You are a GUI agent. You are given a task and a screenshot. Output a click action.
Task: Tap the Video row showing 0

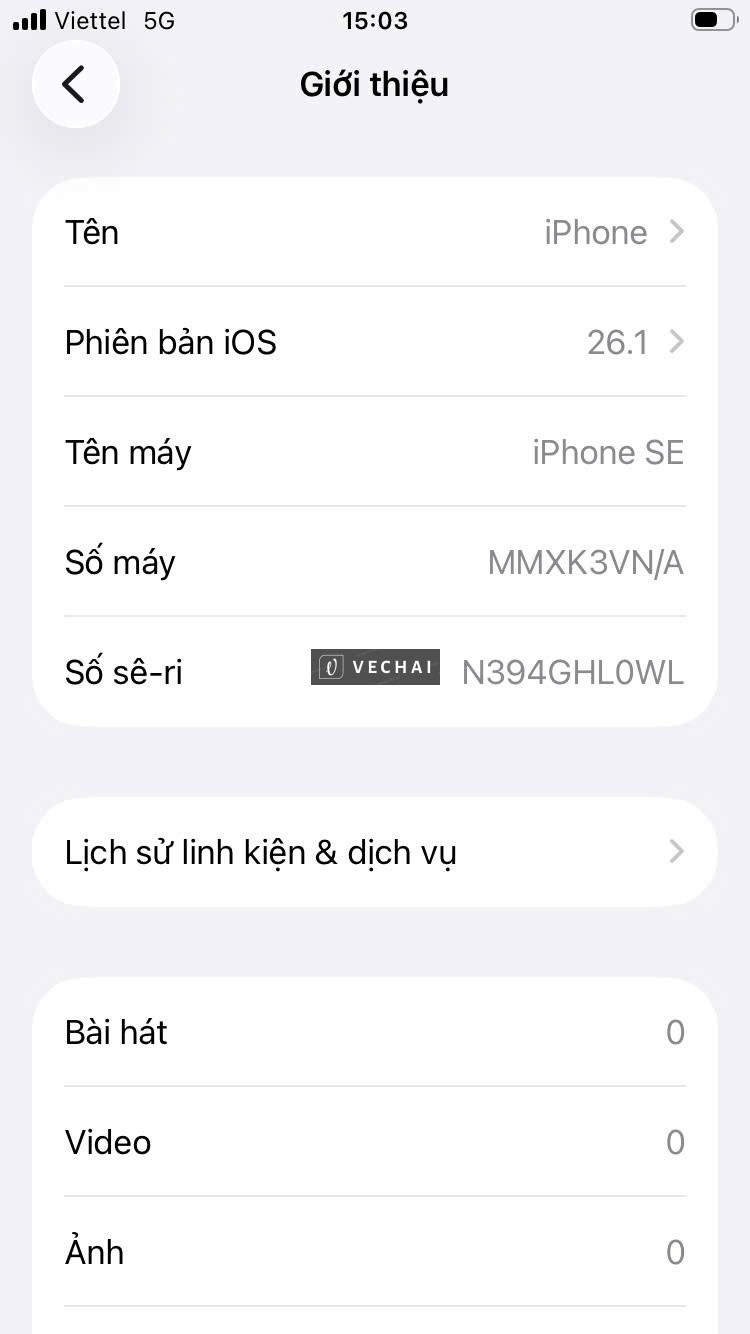(x=374, y=1142)
